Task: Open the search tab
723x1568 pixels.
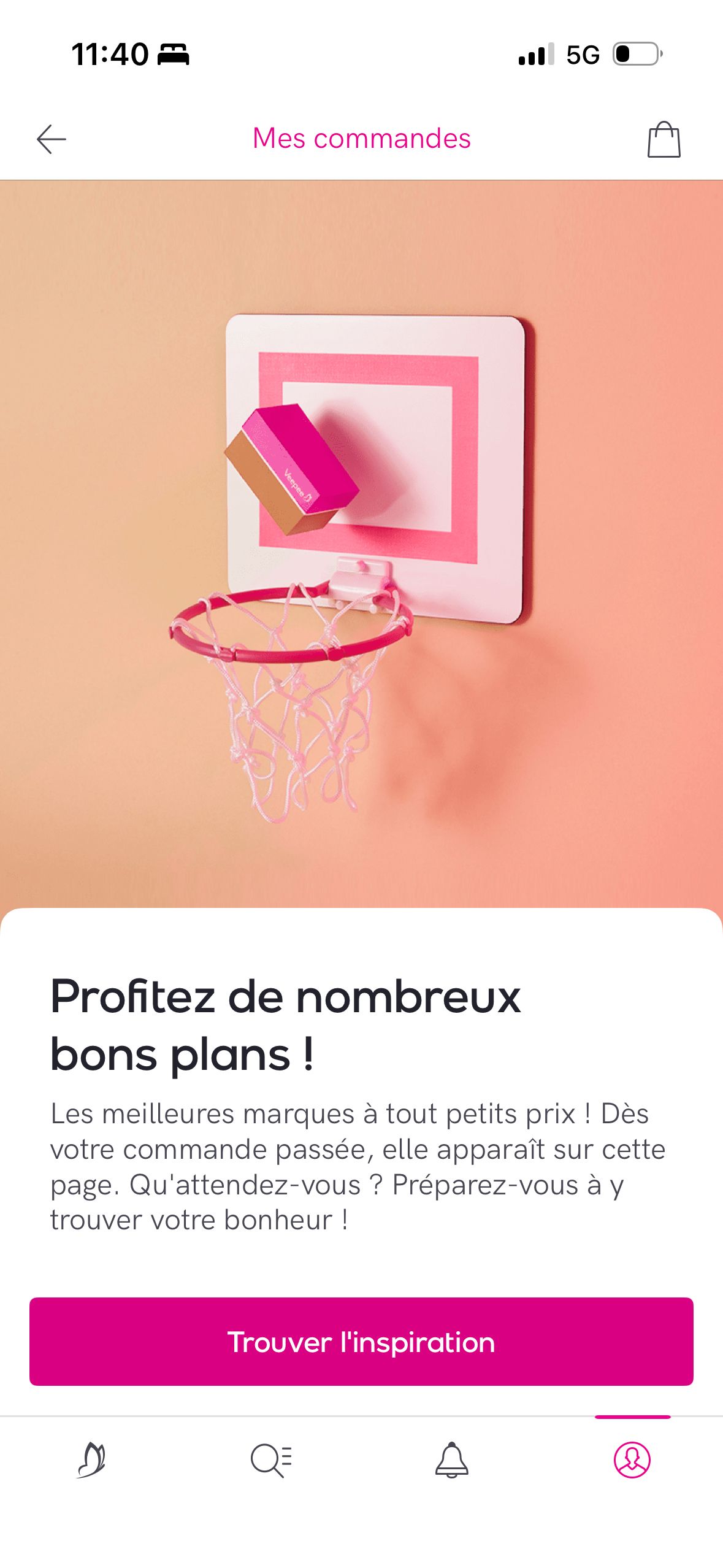Action: point(271,1460)
